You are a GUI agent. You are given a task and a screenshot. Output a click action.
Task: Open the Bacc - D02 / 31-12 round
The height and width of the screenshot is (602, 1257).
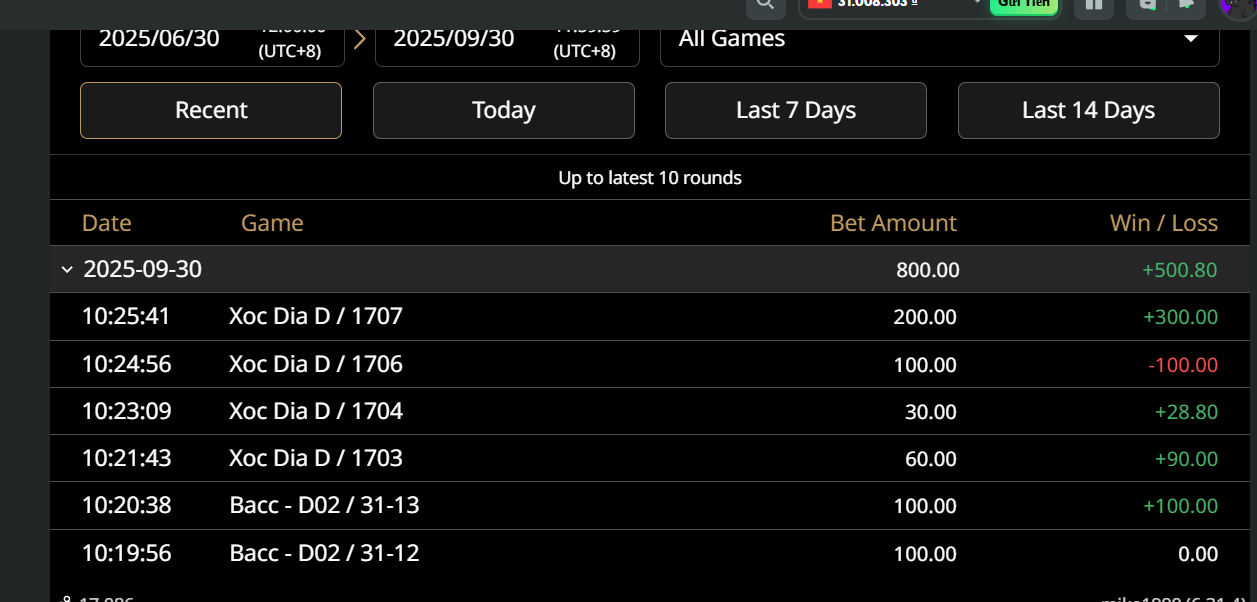(x=324, y=553)
